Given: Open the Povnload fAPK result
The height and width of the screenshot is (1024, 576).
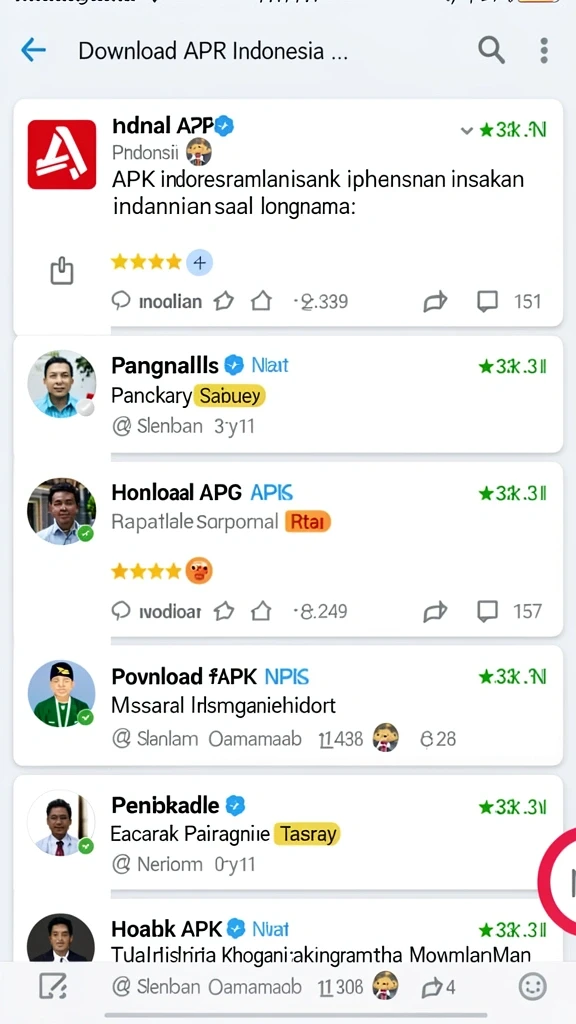Looking at the screenshot, I should [x=288, y=705].
